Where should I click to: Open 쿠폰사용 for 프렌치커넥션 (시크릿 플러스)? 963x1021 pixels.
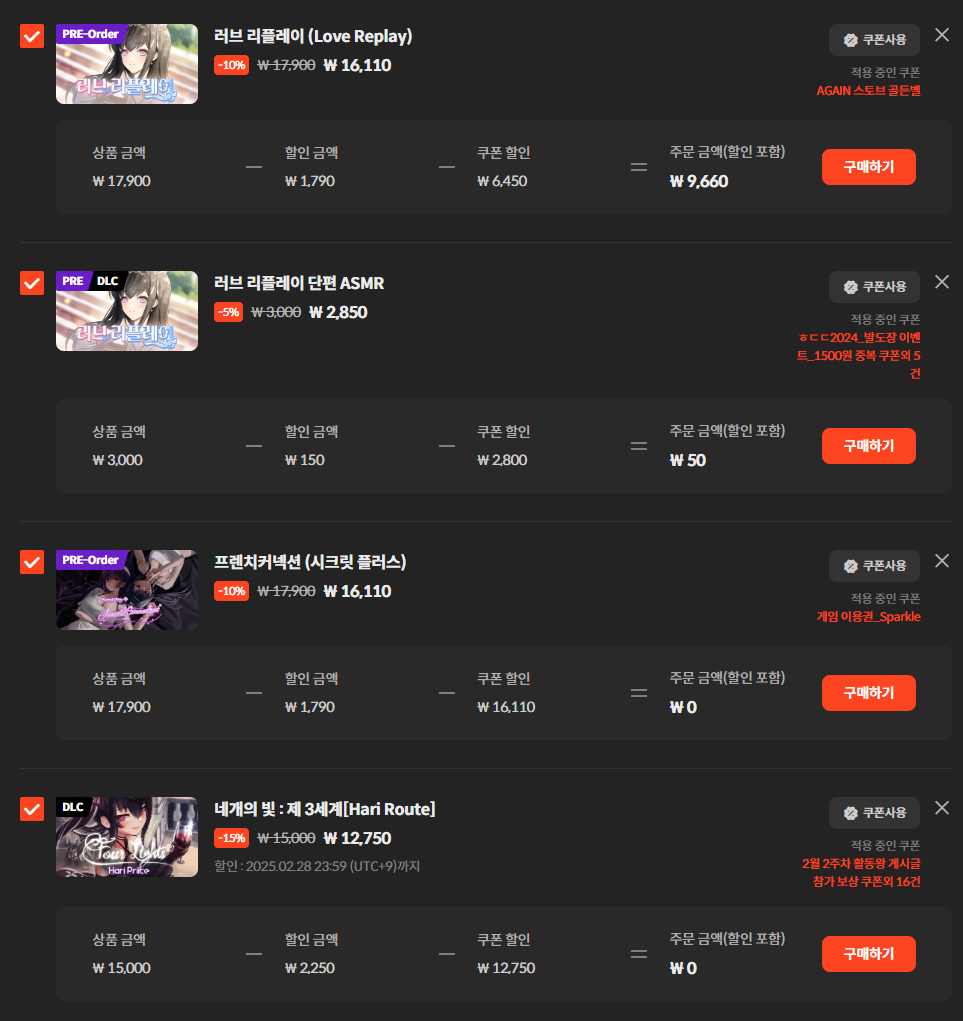tap(874, 566)
